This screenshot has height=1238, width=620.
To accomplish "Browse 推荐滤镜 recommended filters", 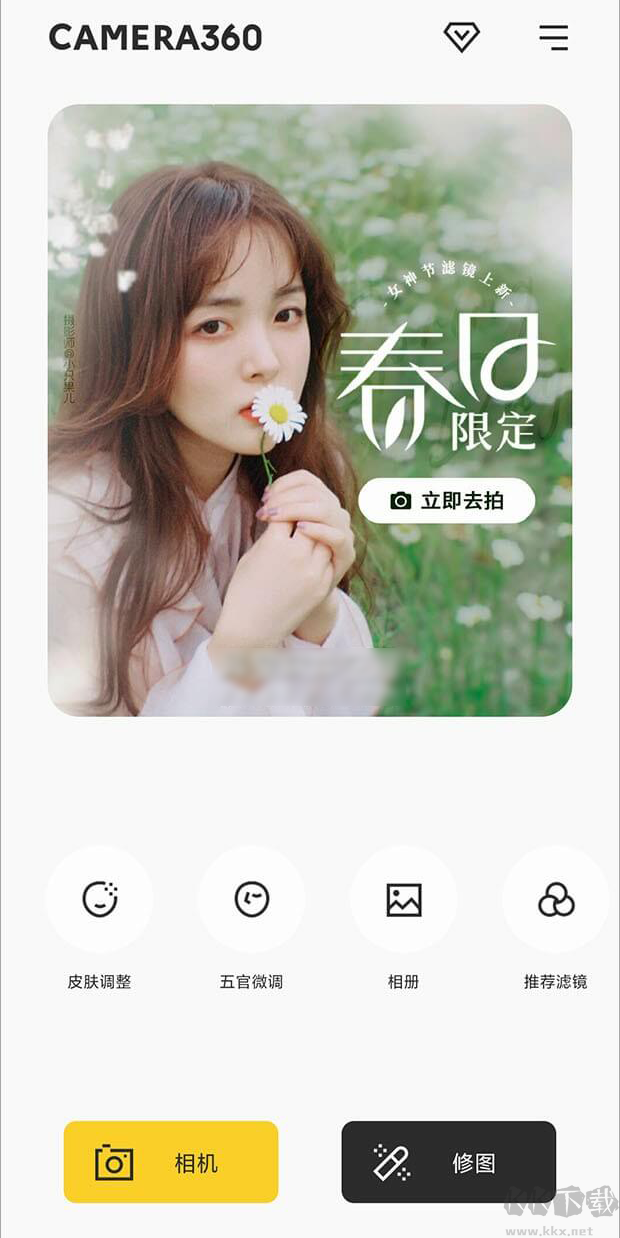I will click(555, 899).
